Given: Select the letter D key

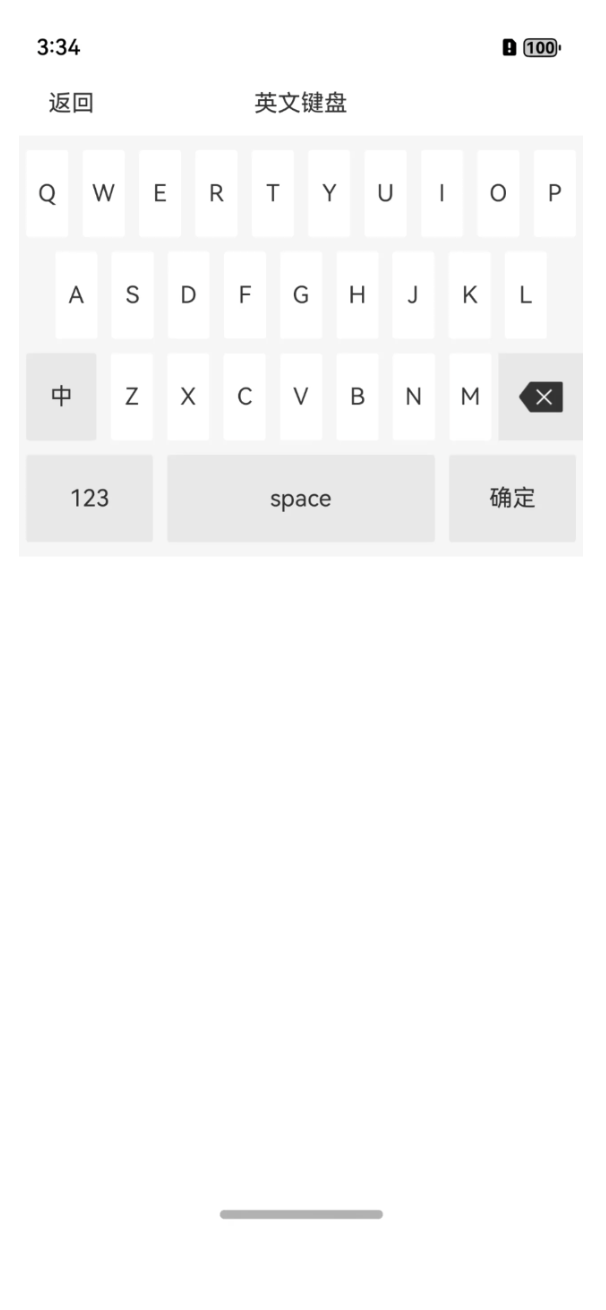Looking at the screenshot, I should [x=188, y=295].
